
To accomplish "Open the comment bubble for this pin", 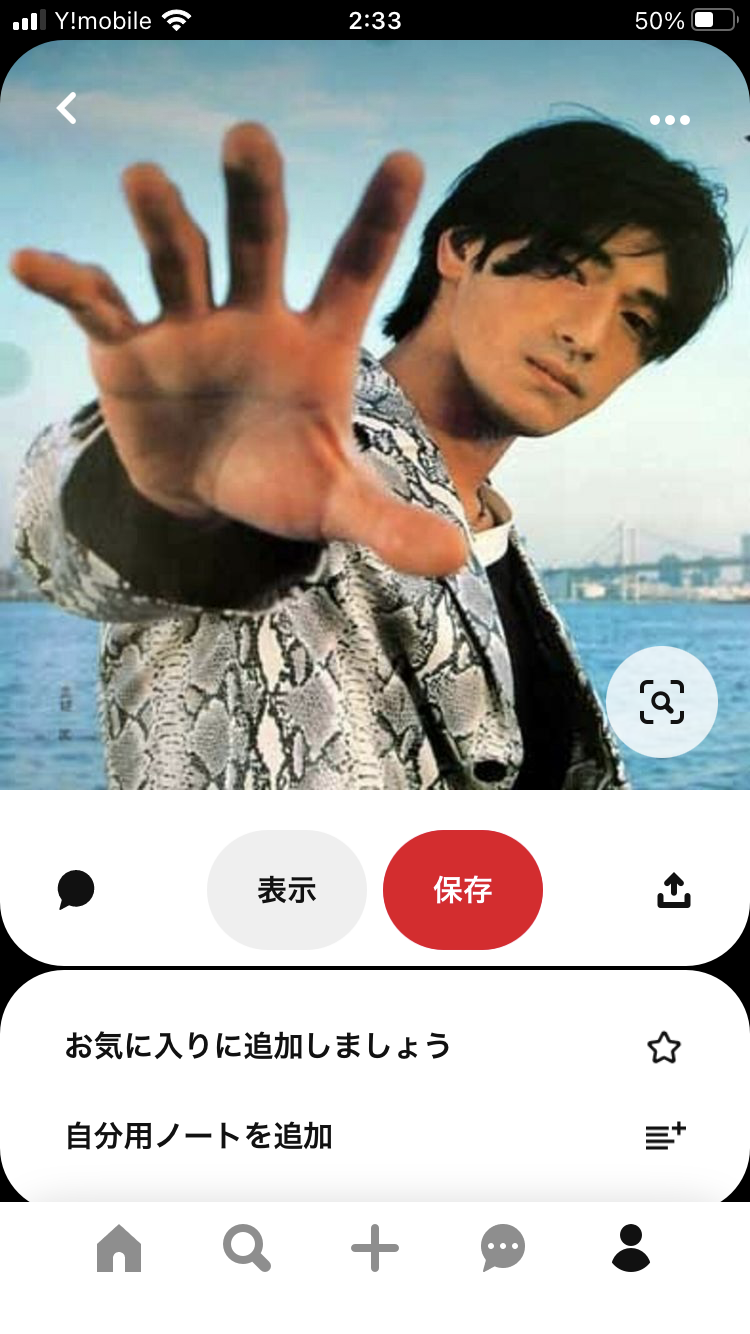I will pyautogui.click(x=77, y=889).
